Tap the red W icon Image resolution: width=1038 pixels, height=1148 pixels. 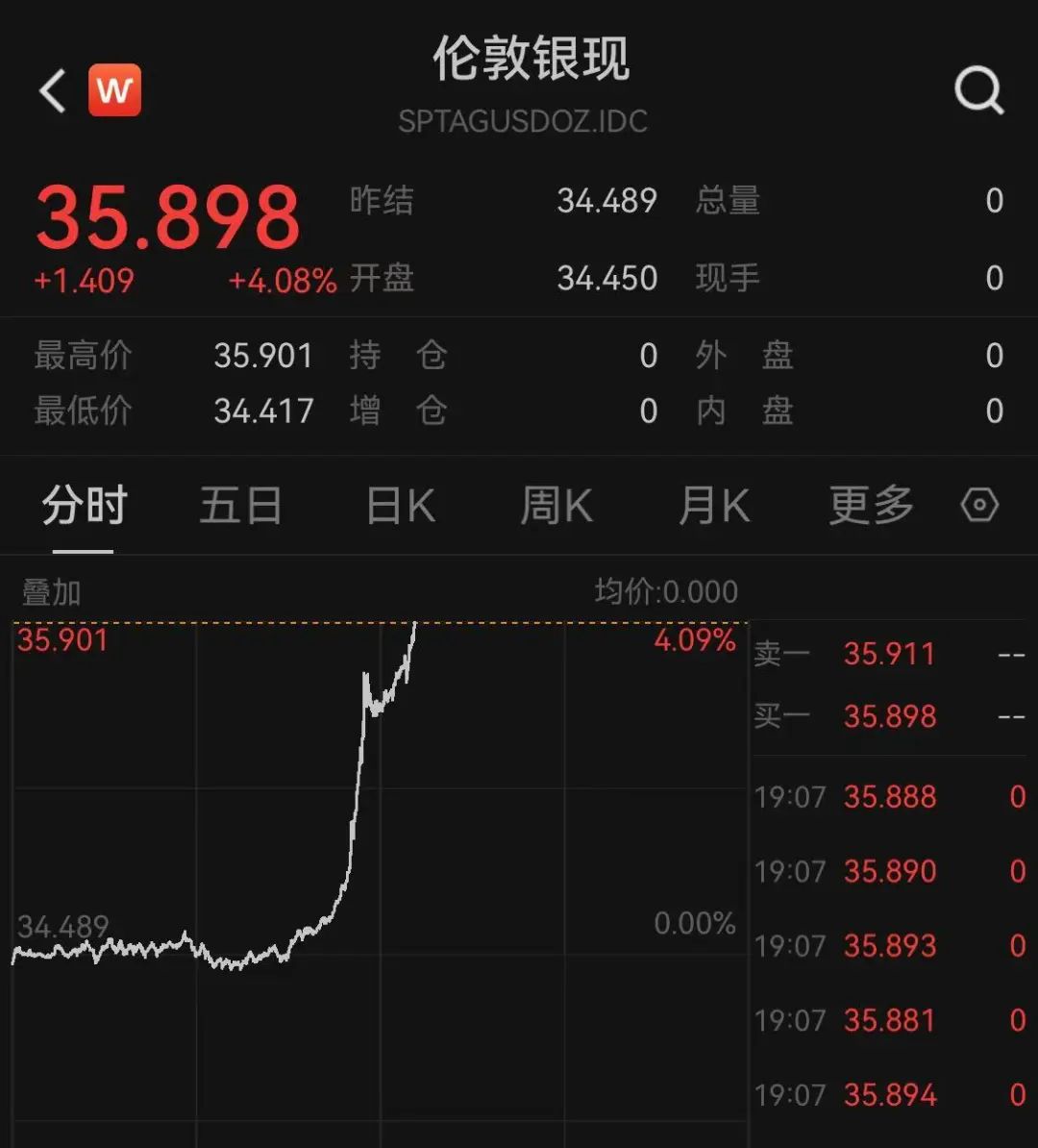114,91
